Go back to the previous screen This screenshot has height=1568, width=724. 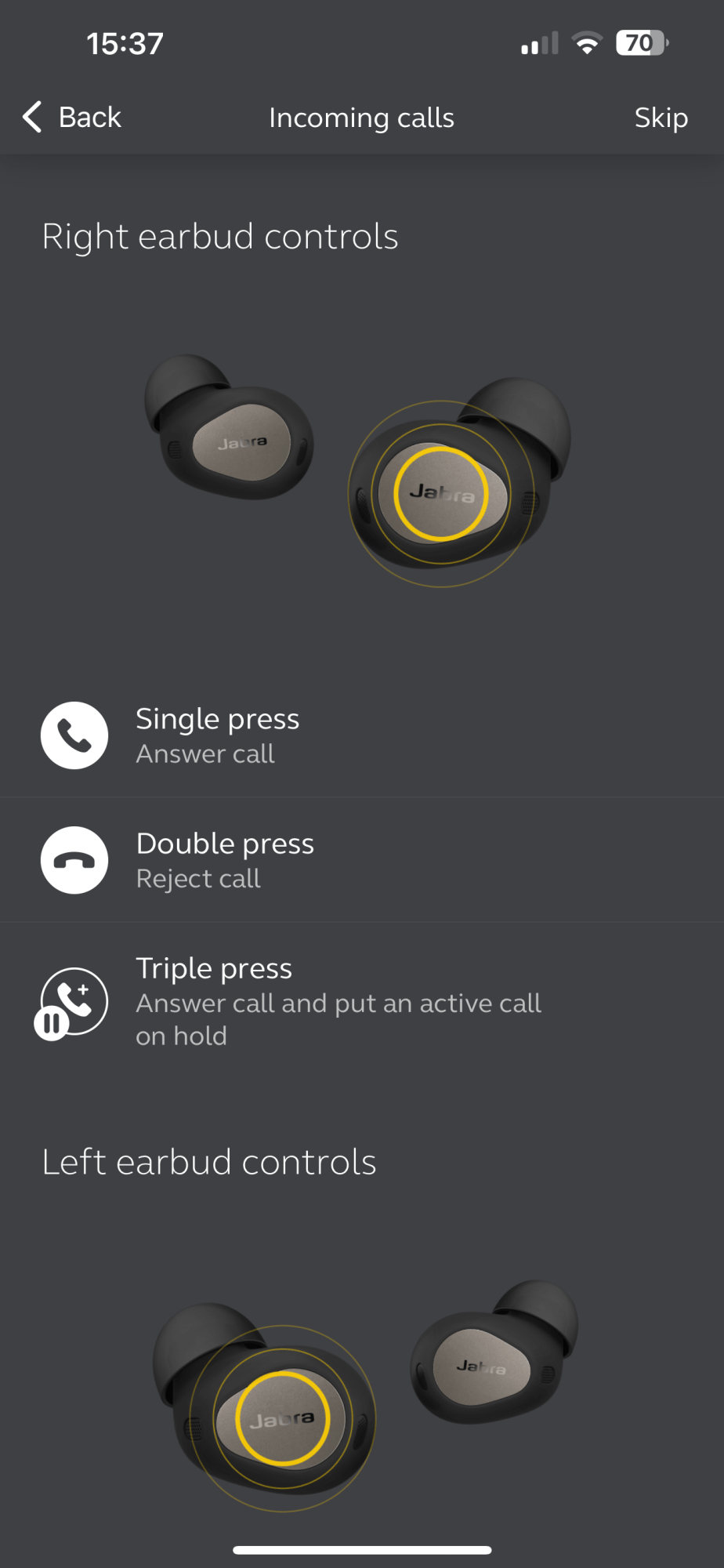[x=72, y=118]
